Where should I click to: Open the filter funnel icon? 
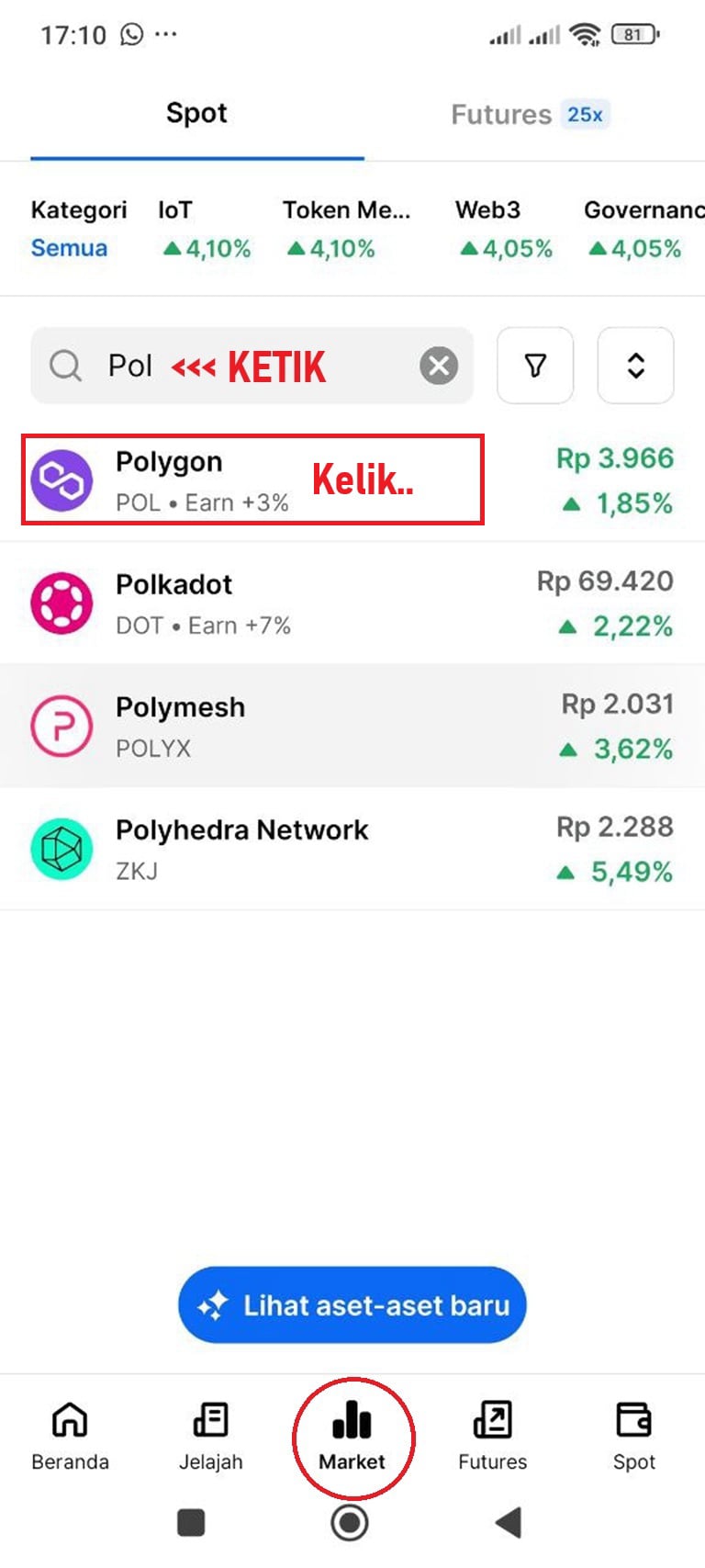pos(535,366)
